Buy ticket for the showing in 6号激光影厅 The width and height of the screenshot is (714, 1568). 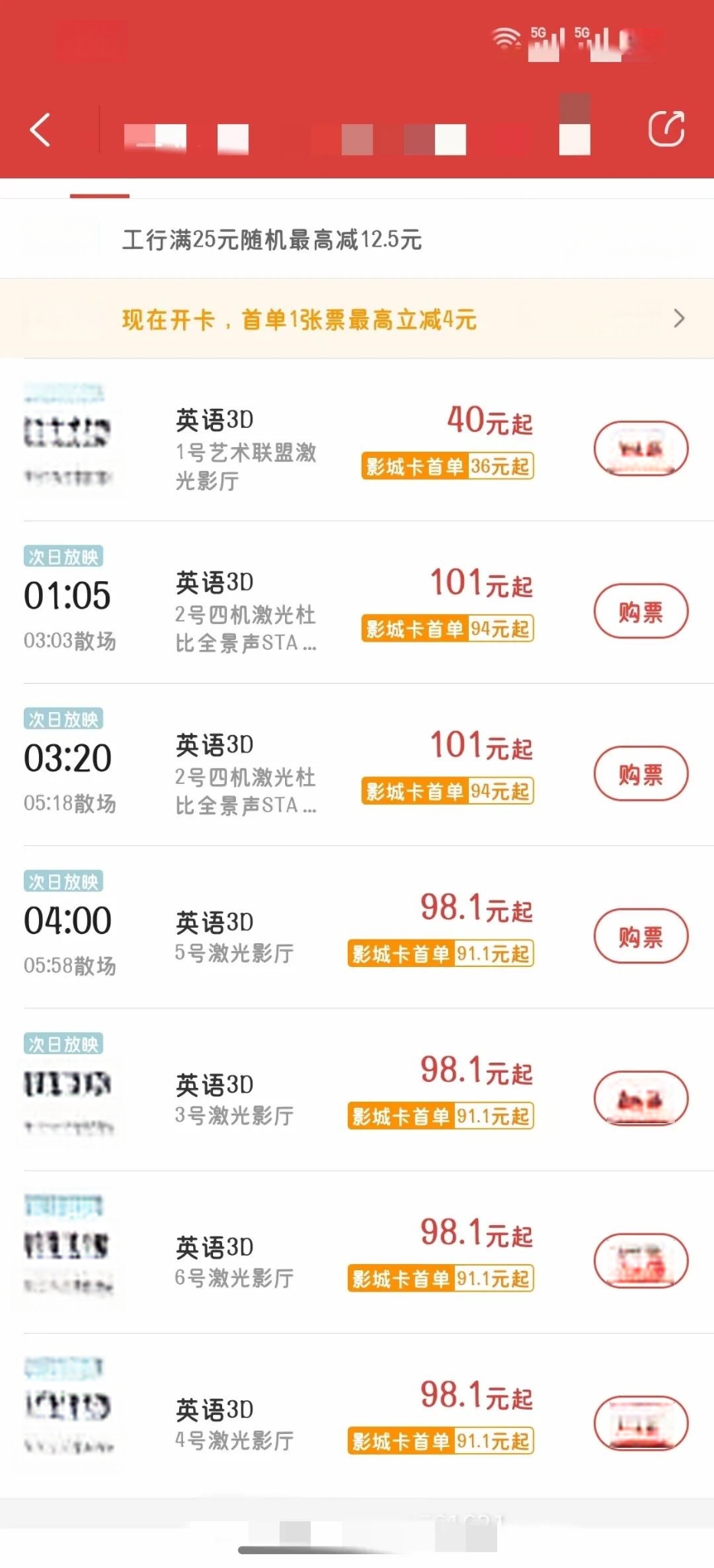640,1260
